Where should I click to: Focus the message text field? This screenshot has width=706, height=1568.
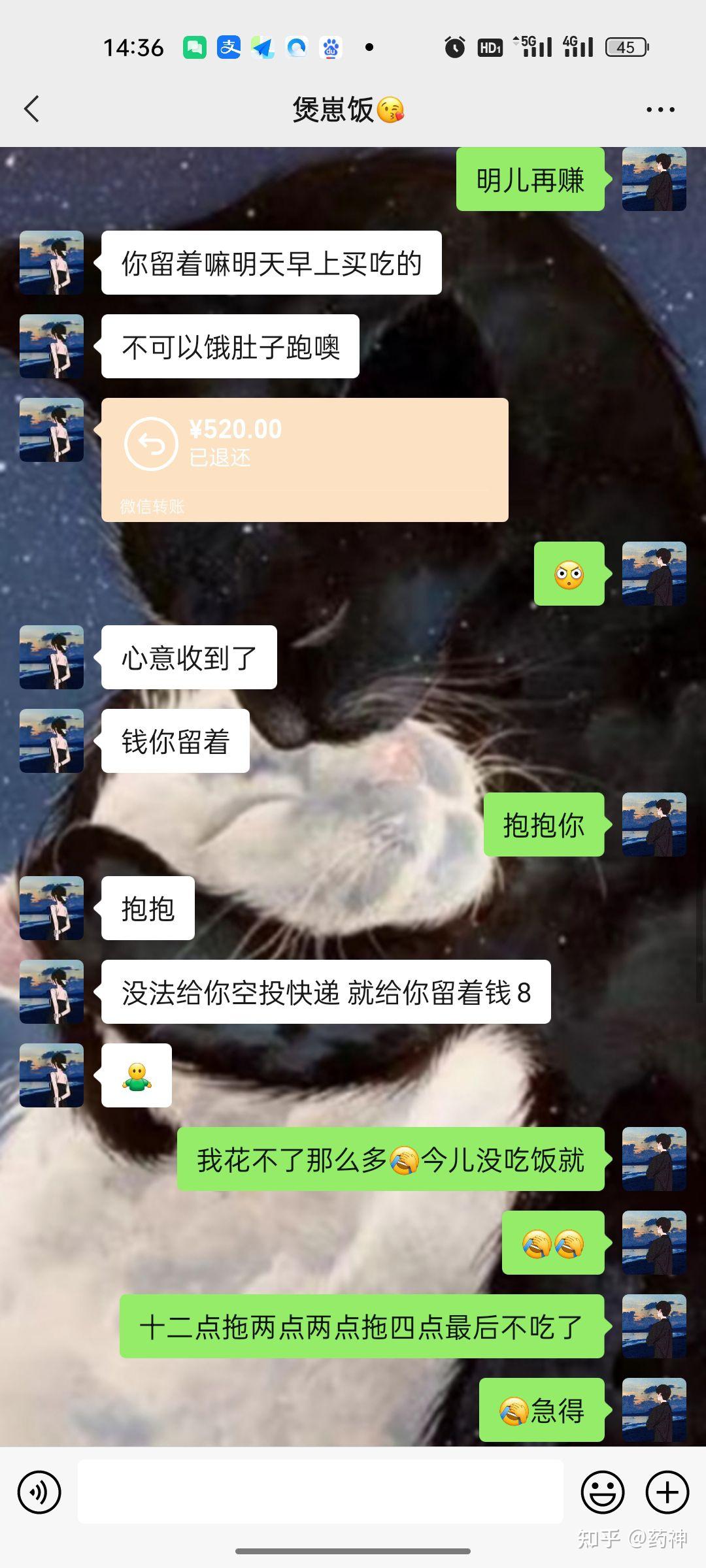point(320,1492)
